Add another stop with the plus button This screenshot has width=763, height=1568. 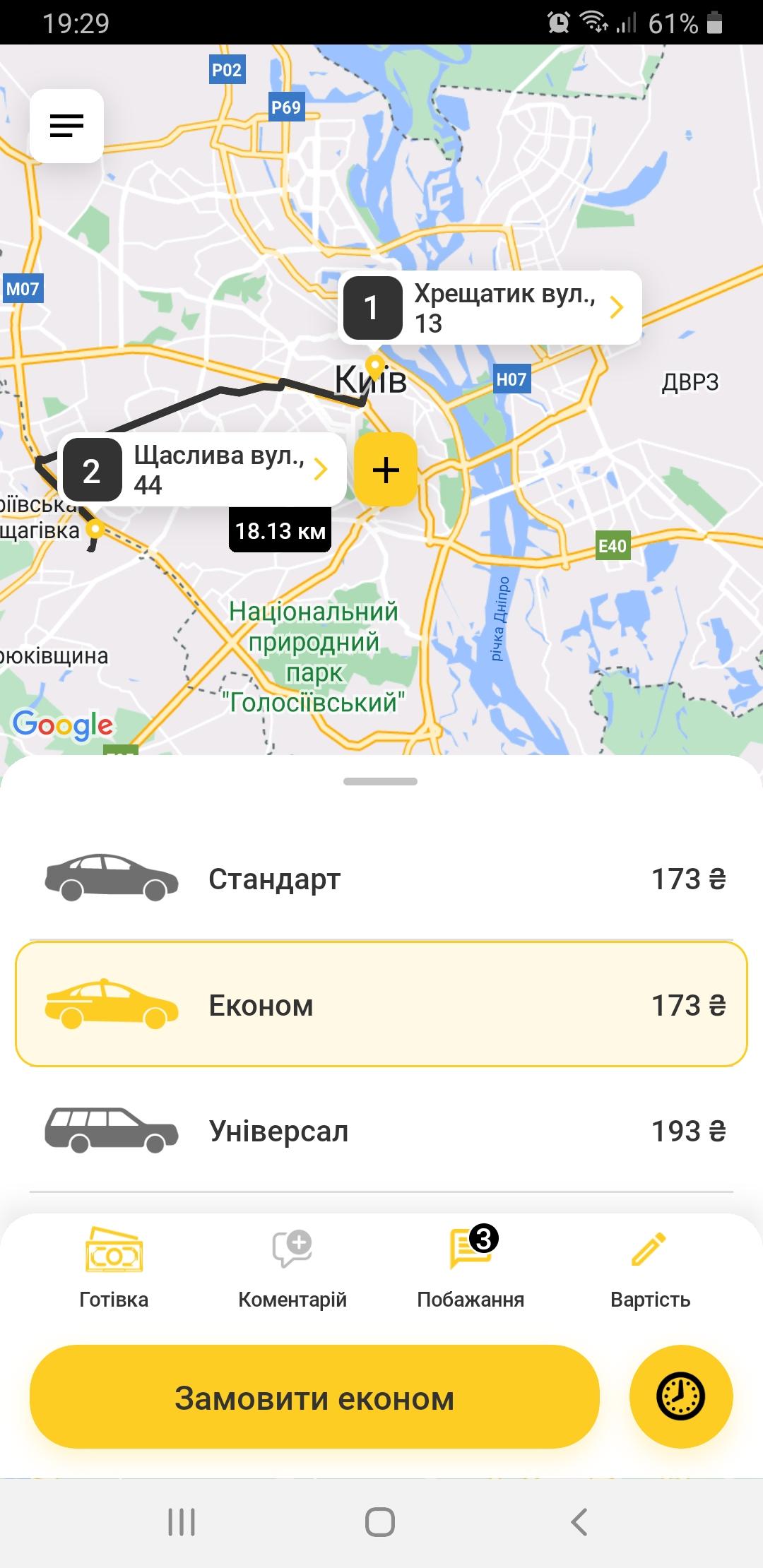pyautogui.click(x=386, y=469)
